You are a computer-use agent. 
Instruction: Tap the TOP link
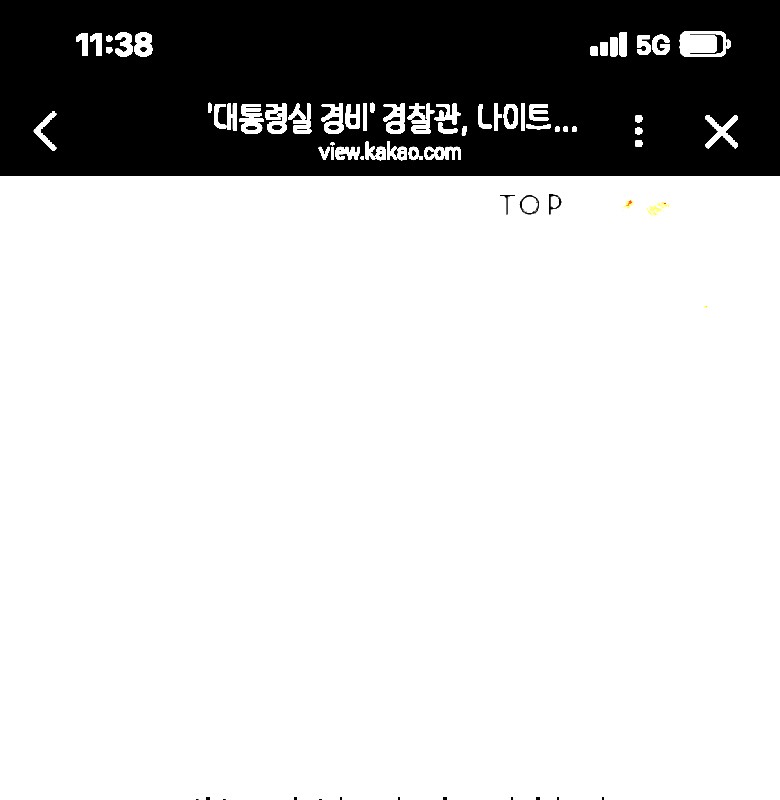pos(531,205)
